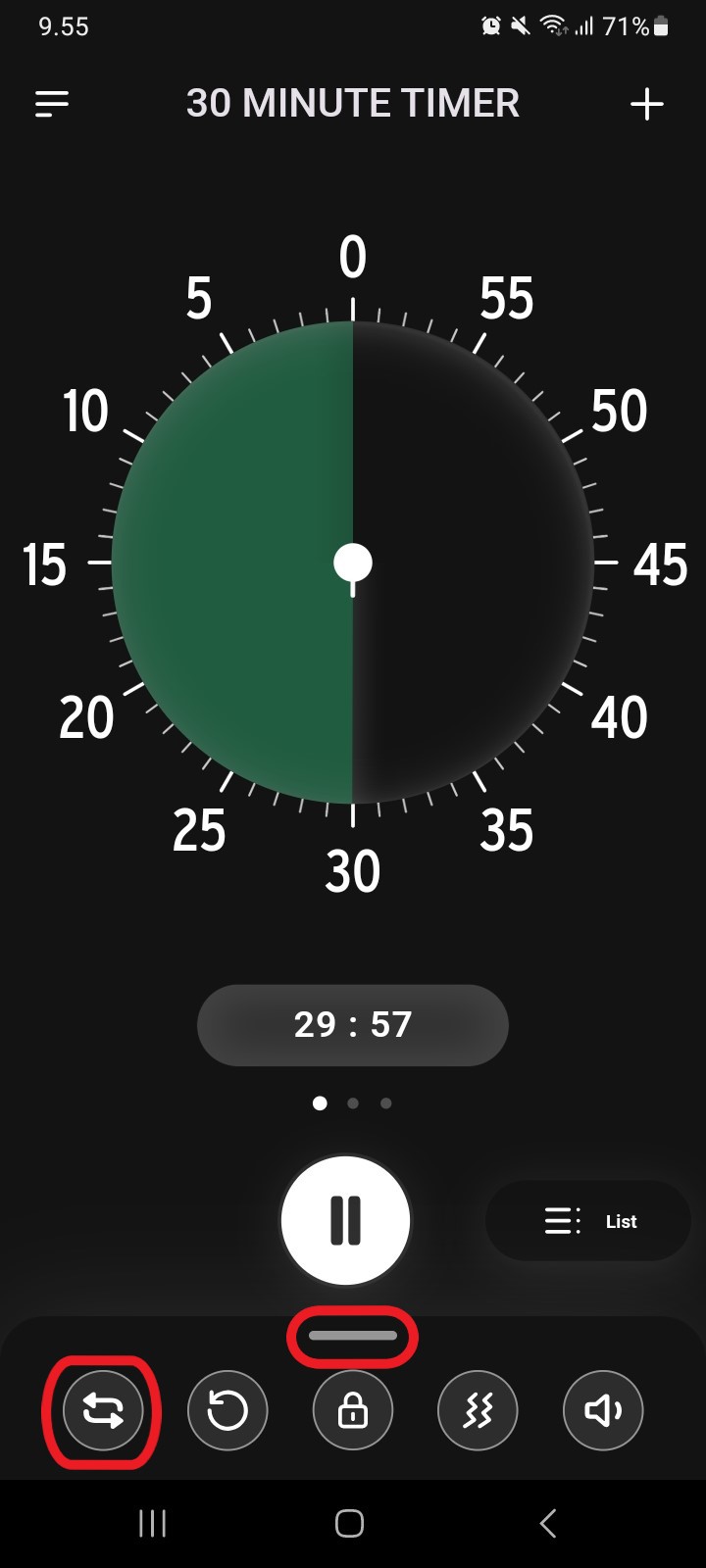Reset the timer with restart icon
The height and width of the screenshot is (1568, 706).
coord(227,1411)
